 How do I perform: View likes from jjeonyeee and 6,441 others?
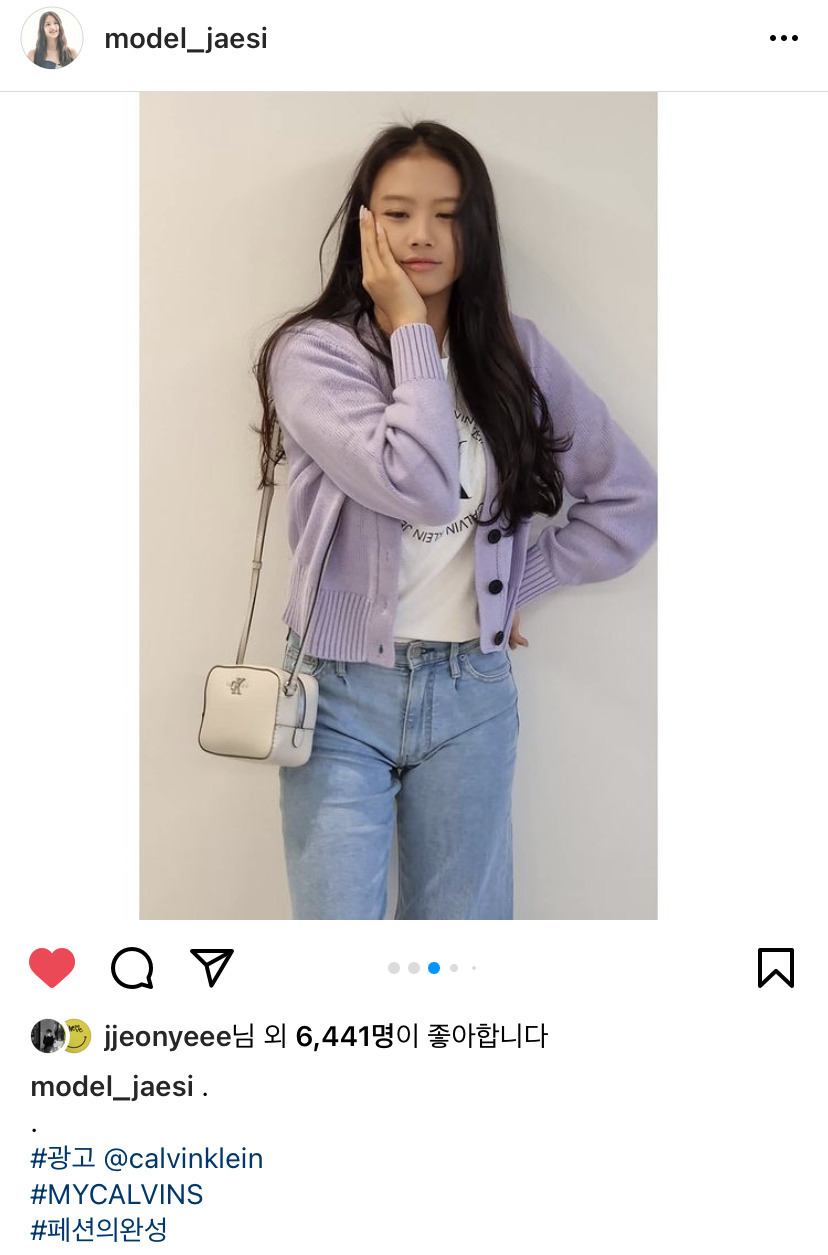[x=325, y=1036]
